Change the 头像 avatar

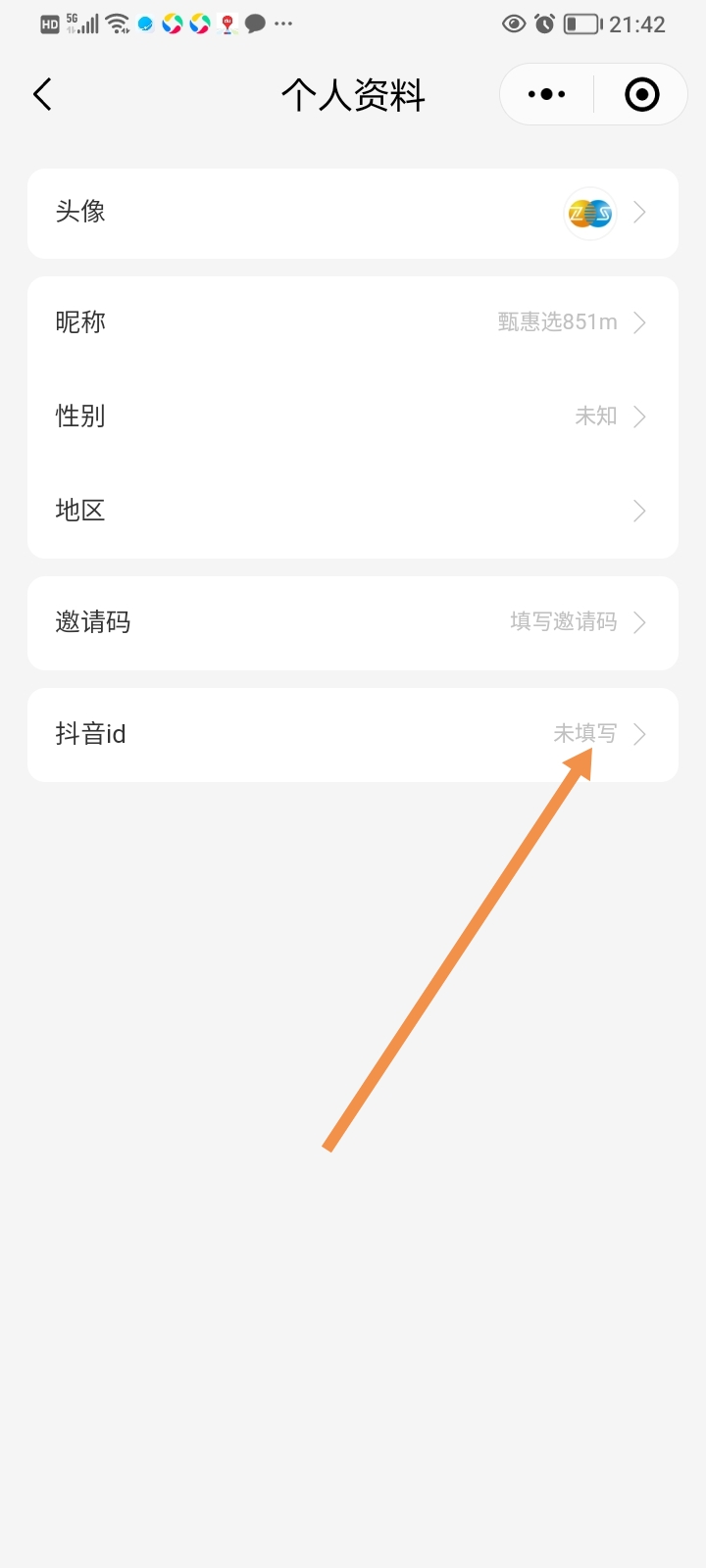point(353,213)
